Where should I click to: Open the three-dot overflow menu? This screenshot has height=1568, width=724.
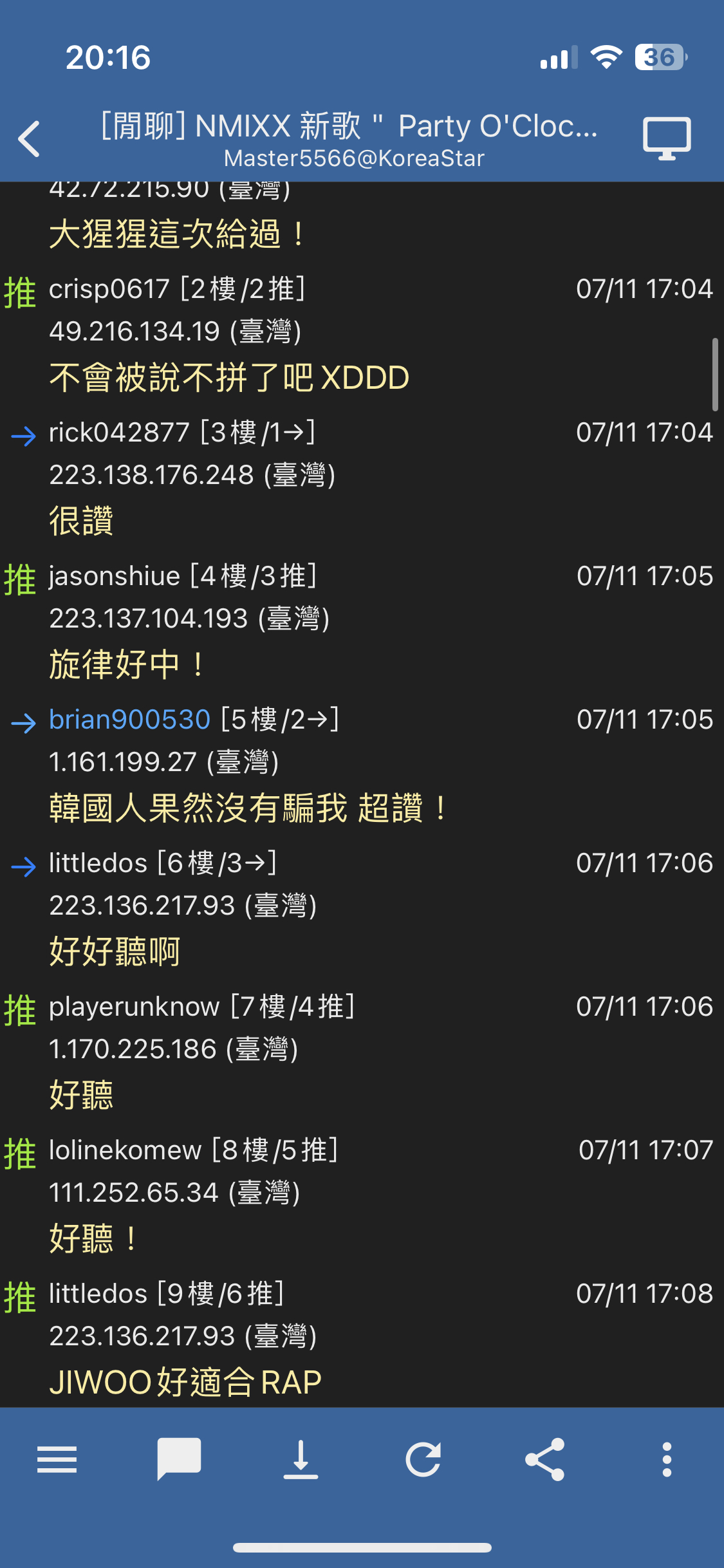point(667,1459)
